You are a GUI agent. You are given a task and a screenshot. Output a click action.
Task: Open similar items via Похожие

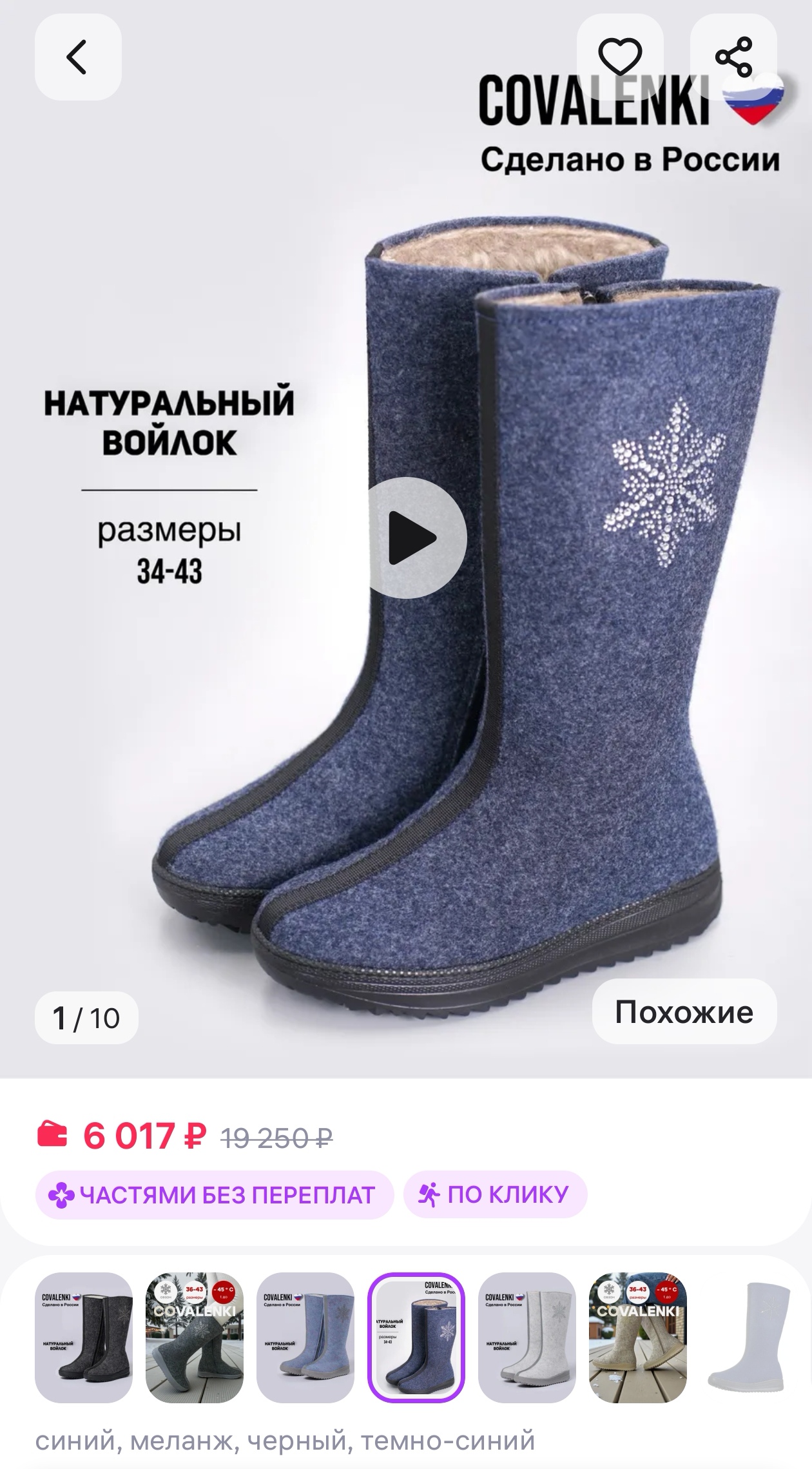(x=684, y=1011)
